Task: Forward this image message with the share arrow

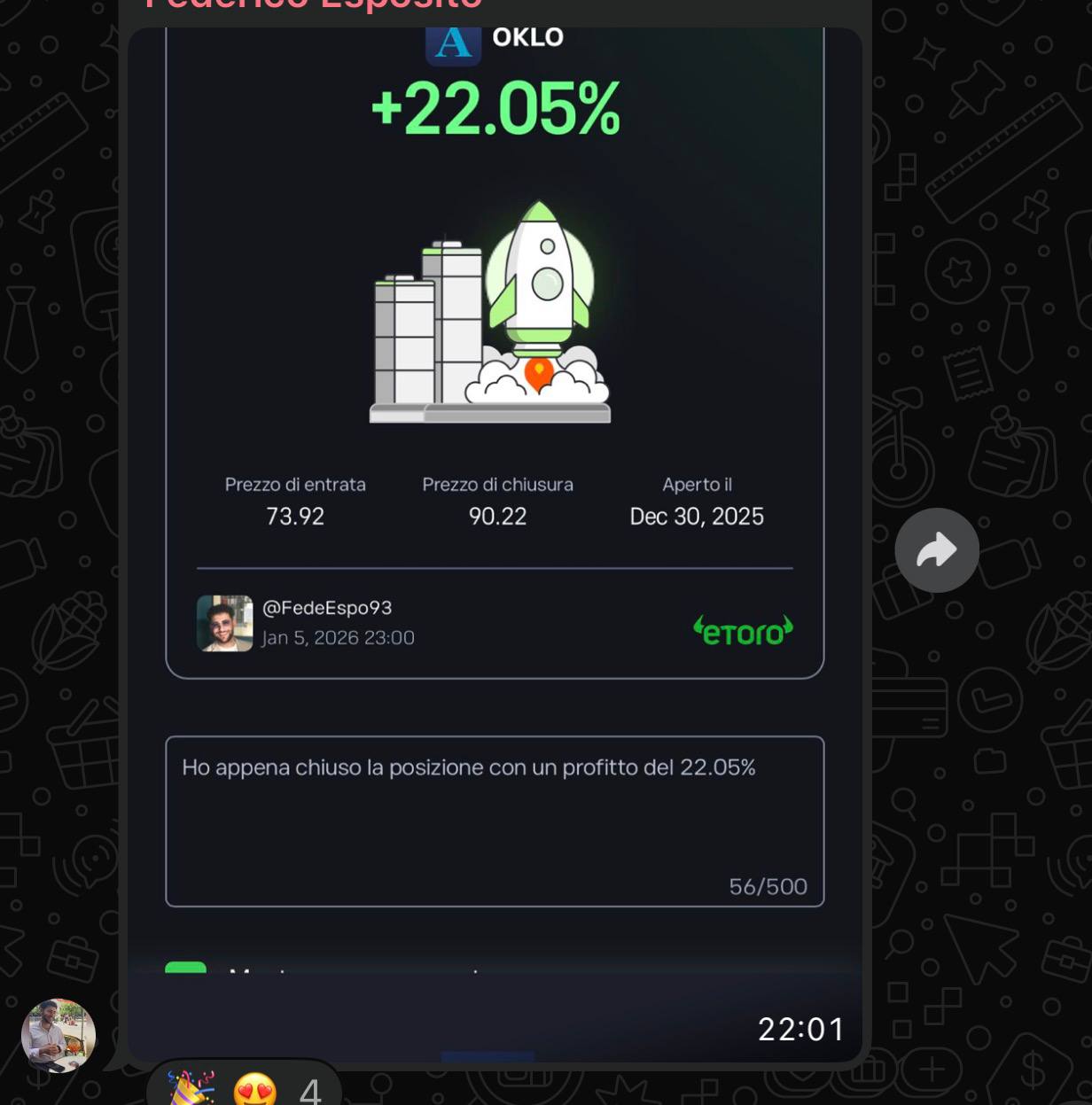Action: point(936,550)
